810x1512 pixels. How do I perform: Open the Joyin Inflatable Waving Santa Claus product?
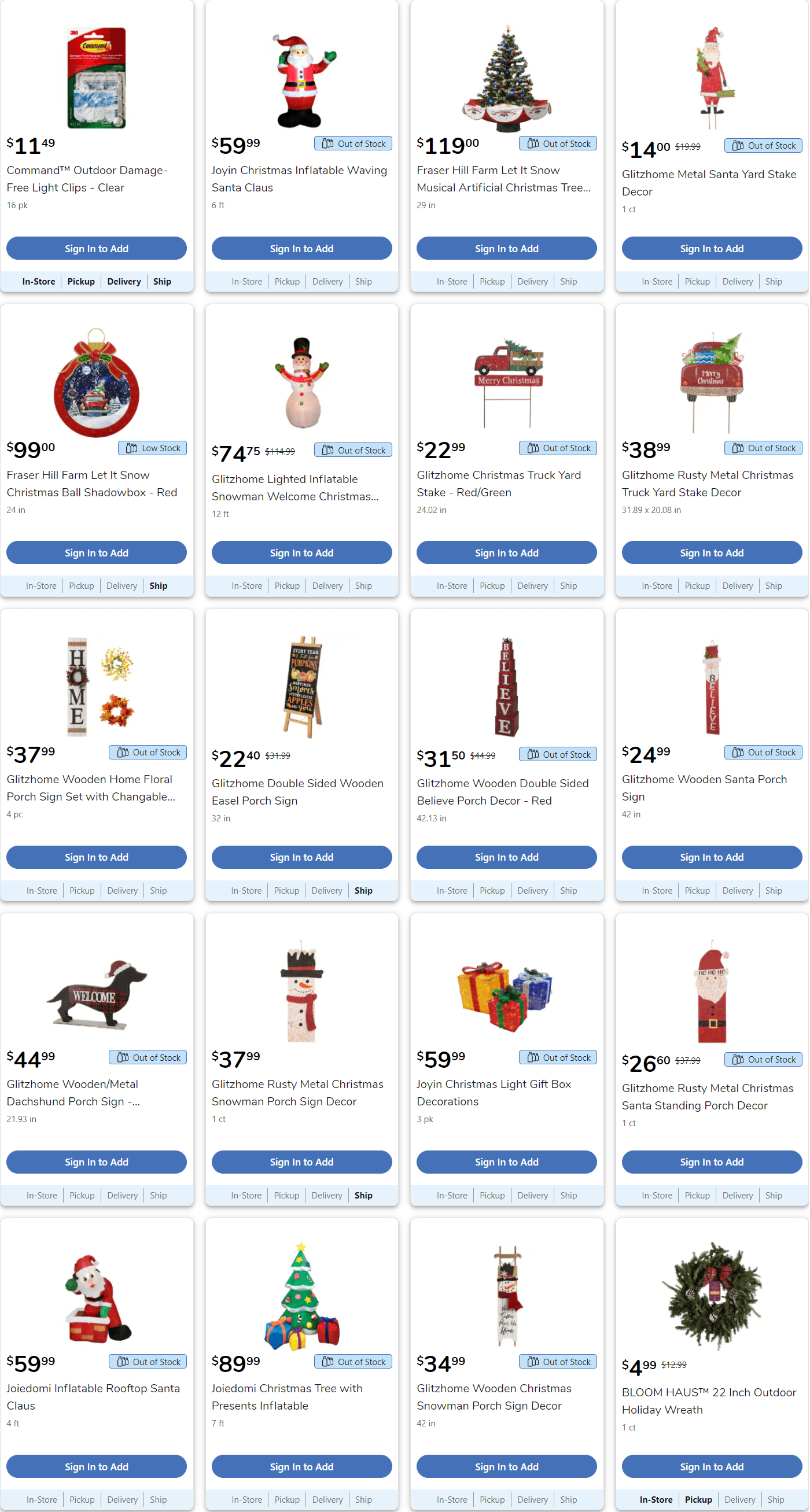pyautogui.click(x=299, y=178)
